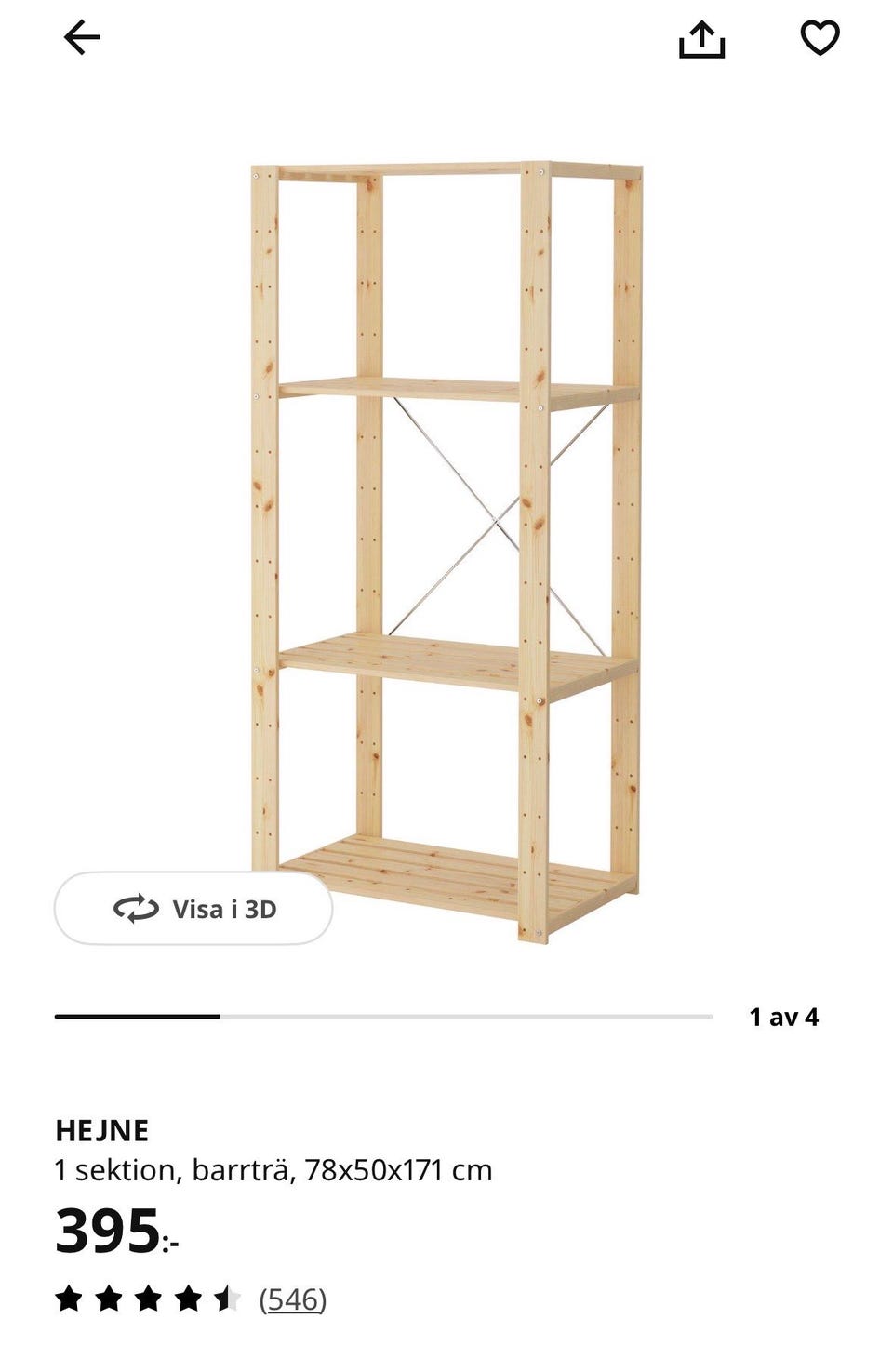Share this HEJNE product
893x1372 pixels.
pyautogui.click(x=701, y=39)
